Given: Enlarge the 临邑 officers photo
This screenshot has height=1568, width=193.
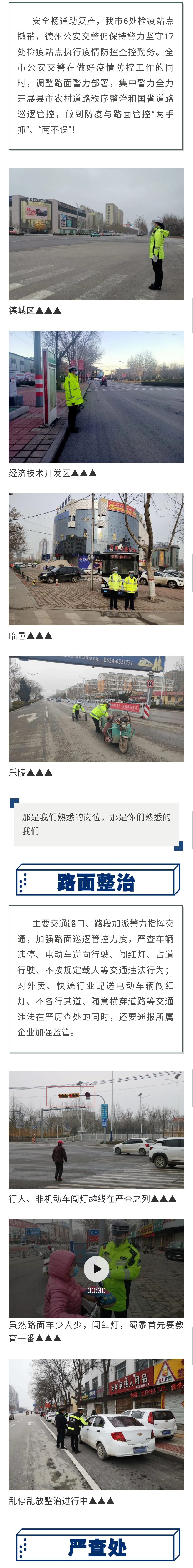Looking at the screenshot, I should 96,559.
